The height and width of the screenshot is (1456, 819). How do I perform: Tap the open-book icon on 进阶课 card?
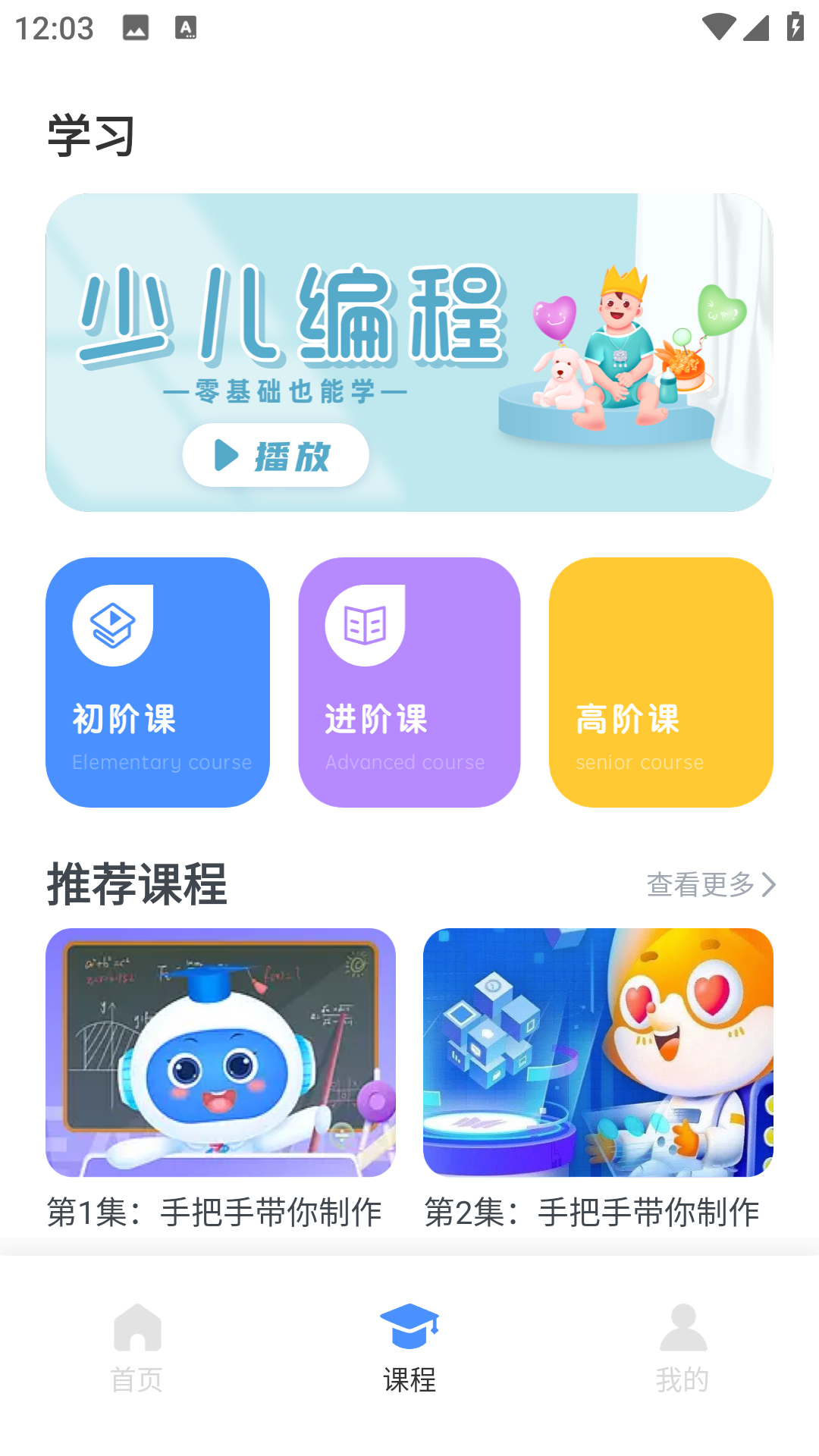pos(363,623)
